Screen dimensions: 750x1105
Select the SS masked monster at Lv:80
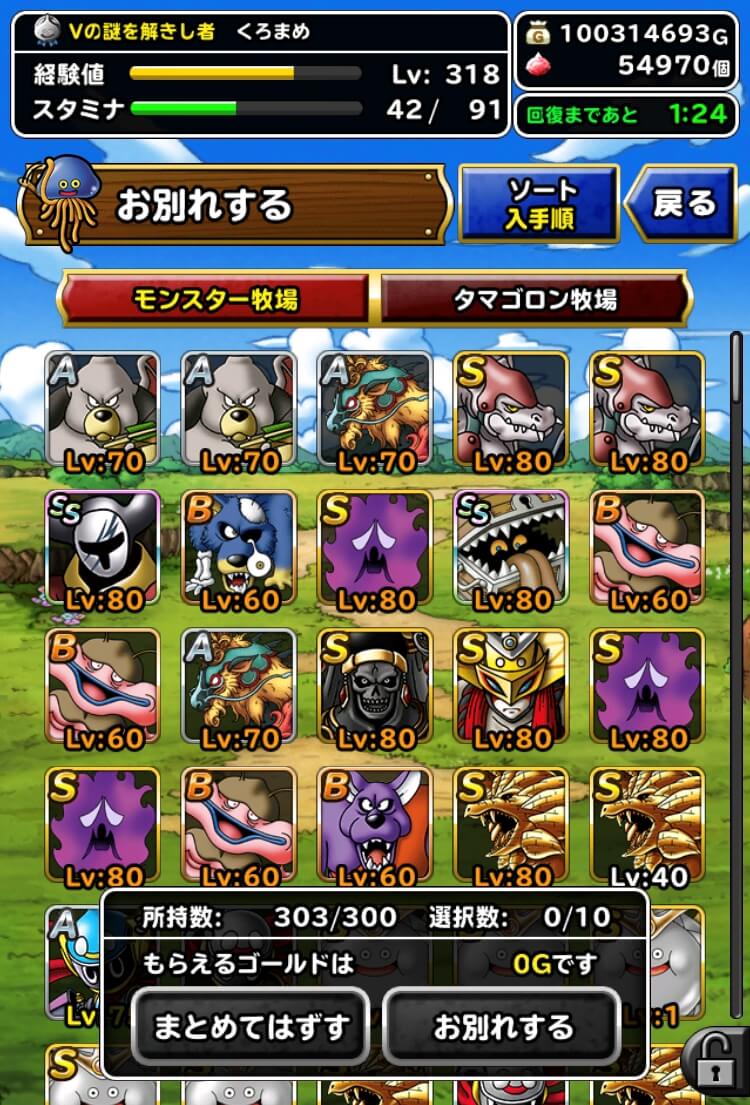tap(102, 550)
